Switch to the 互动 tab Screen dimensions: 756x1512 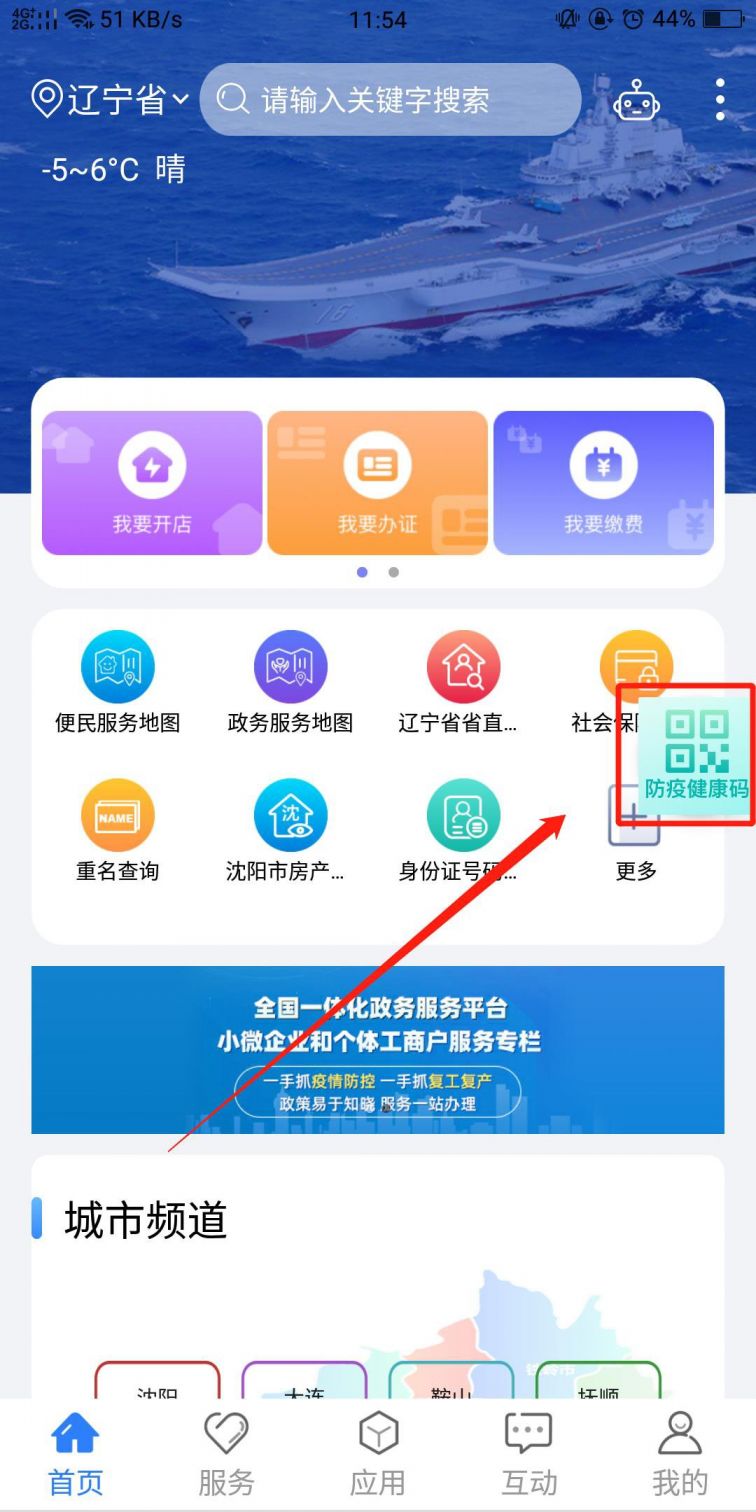click(x=529, y=1455)
